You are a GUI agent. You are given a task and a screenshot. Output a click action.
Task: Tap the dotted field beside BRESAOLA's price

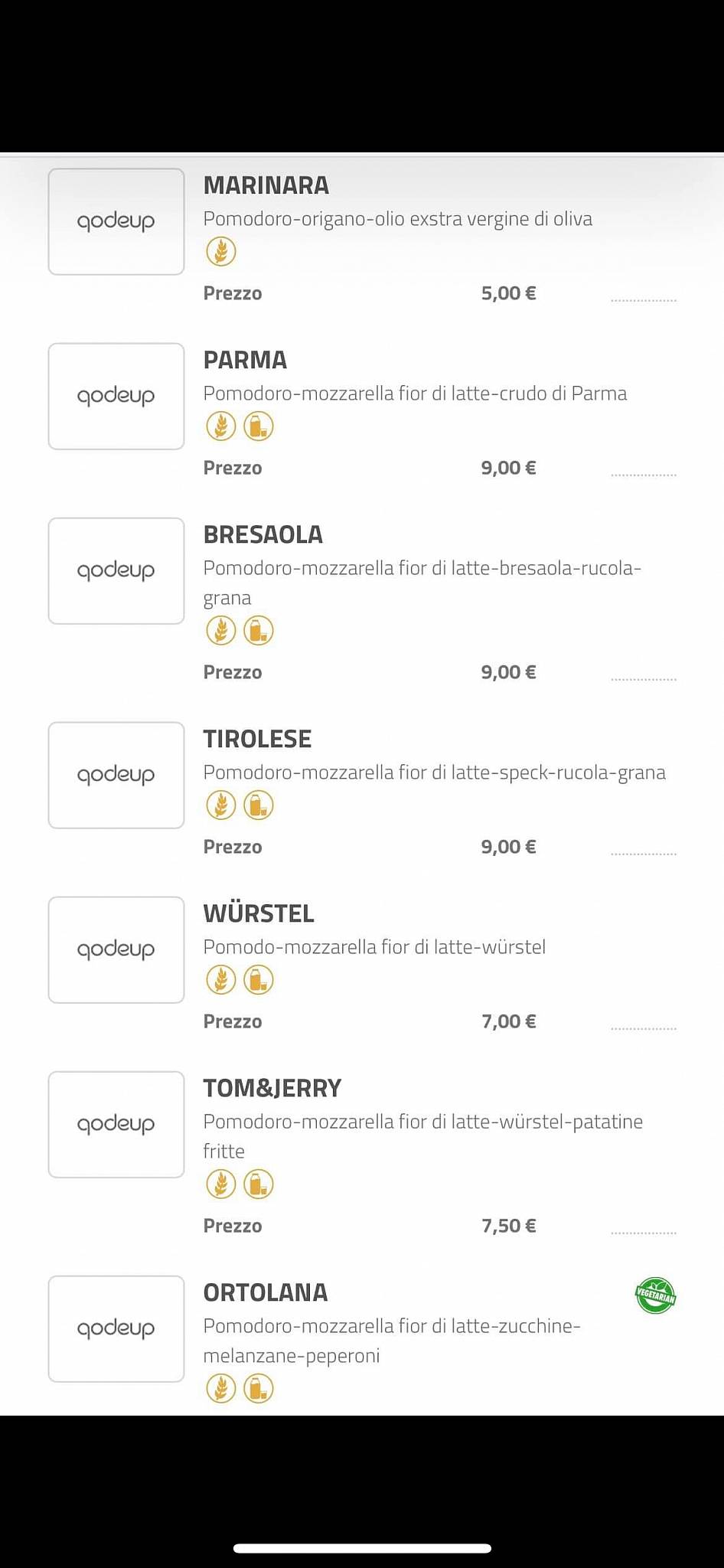[x=644, y=678]
